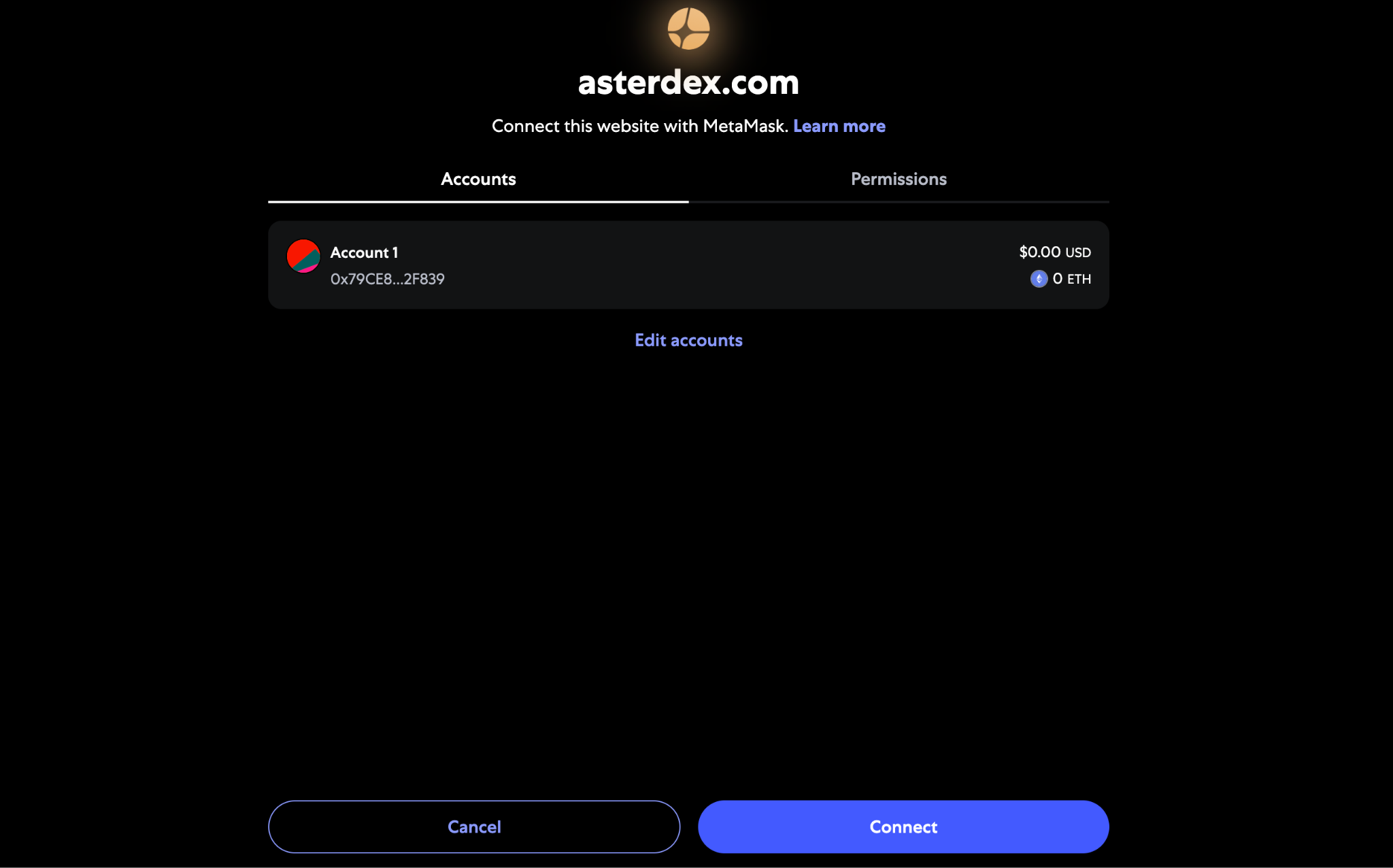Cancel the connection request

tap(474, 827)
